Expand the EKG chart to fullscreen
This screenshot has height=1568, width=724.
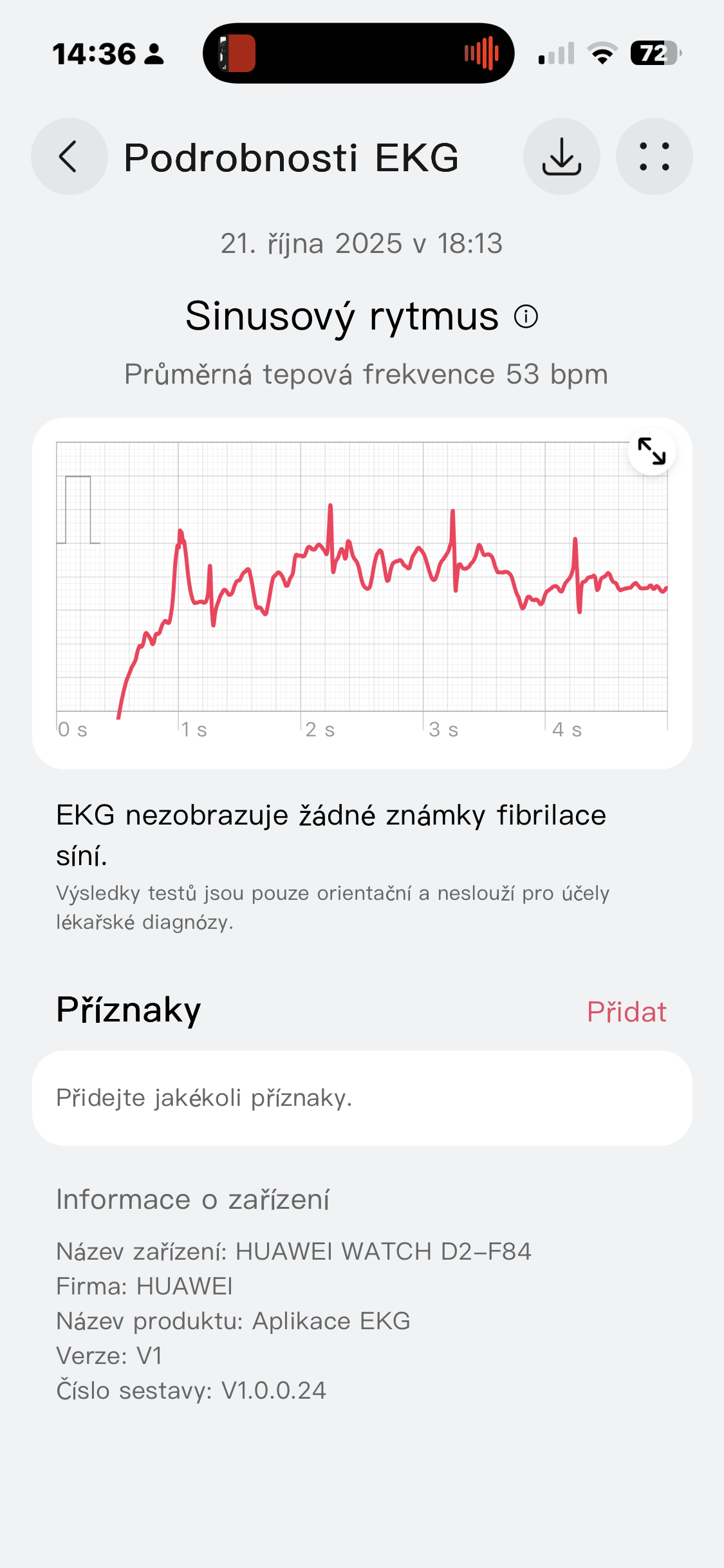(651, 451)
